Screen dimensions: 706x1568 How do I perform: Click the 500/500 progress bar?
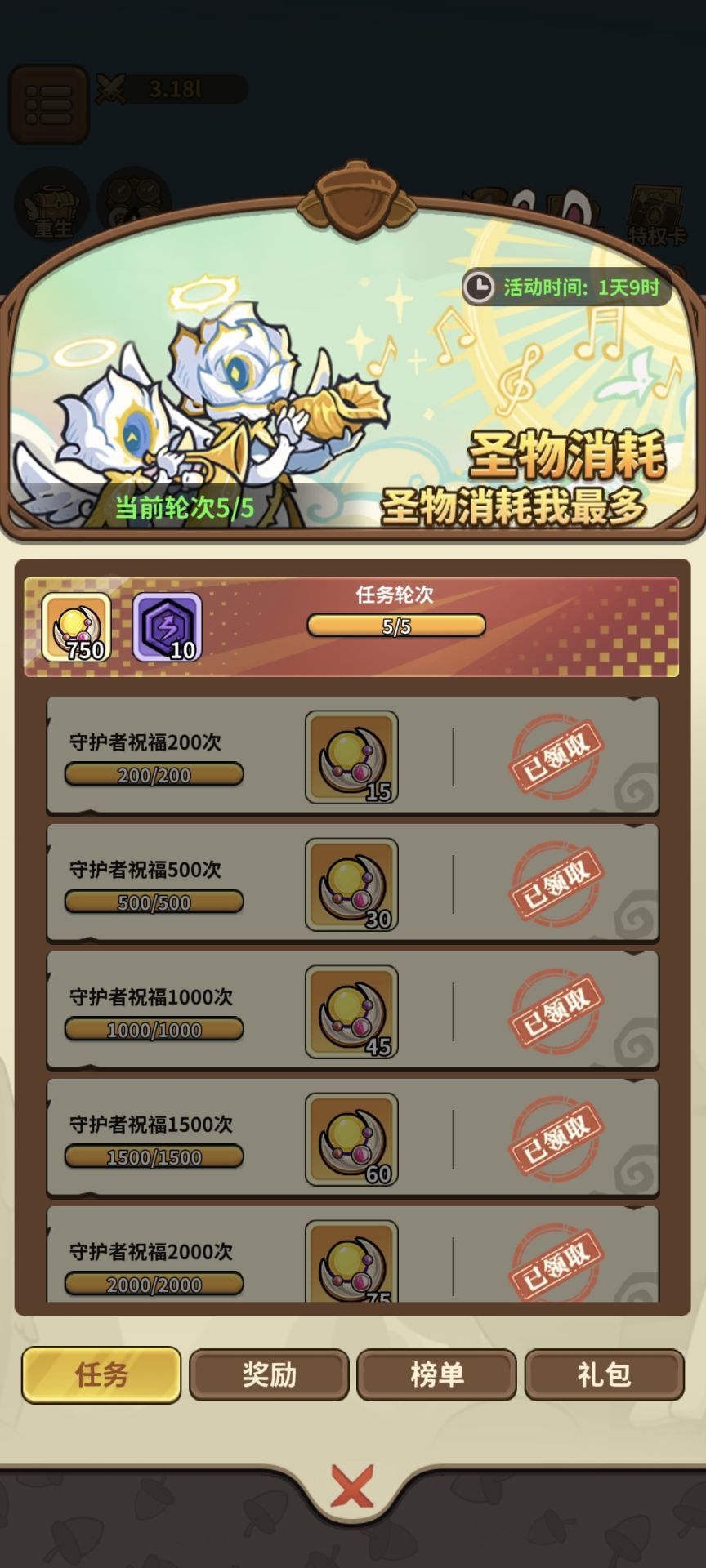(x=154, y=902)
